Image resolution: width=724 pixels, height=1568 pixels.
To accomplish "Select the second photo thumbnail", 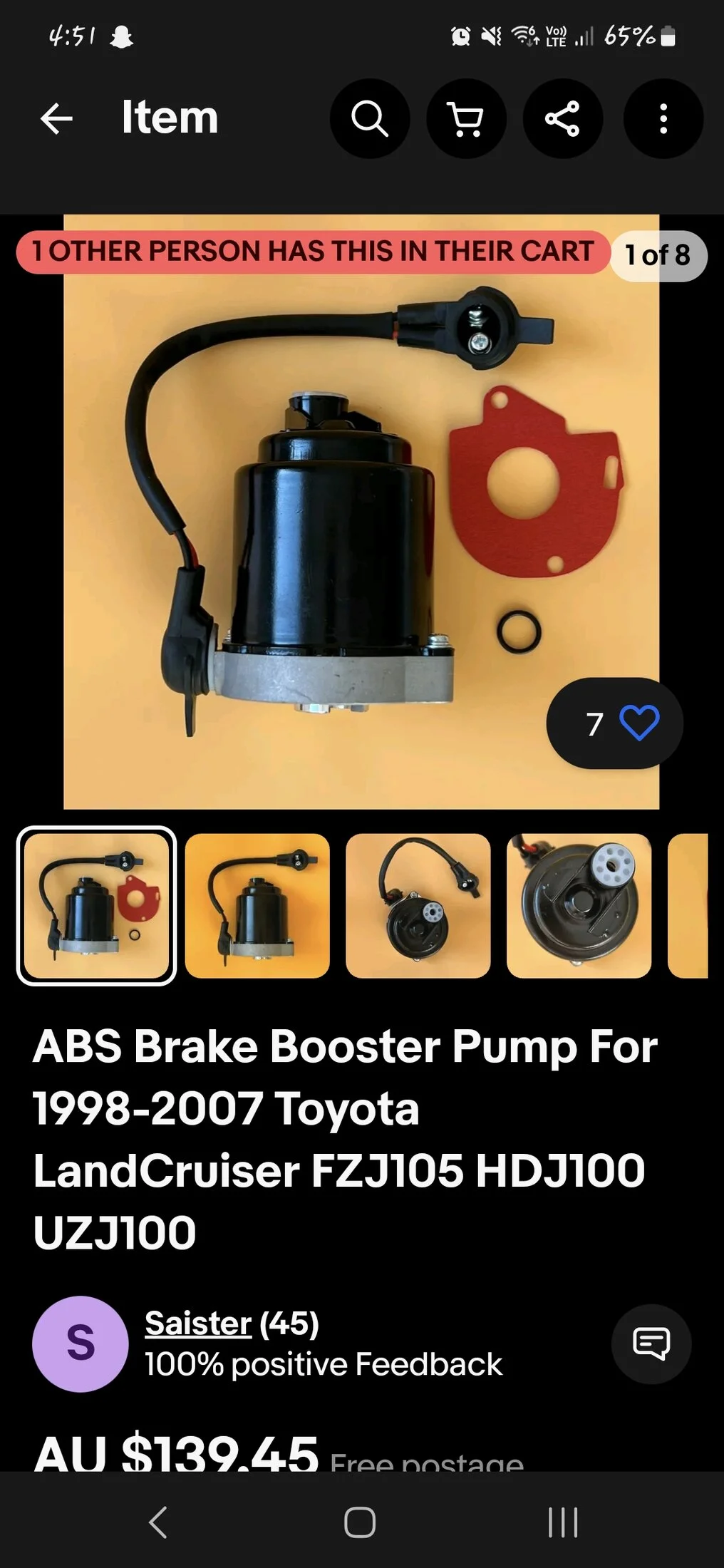I will pos(257,905).
